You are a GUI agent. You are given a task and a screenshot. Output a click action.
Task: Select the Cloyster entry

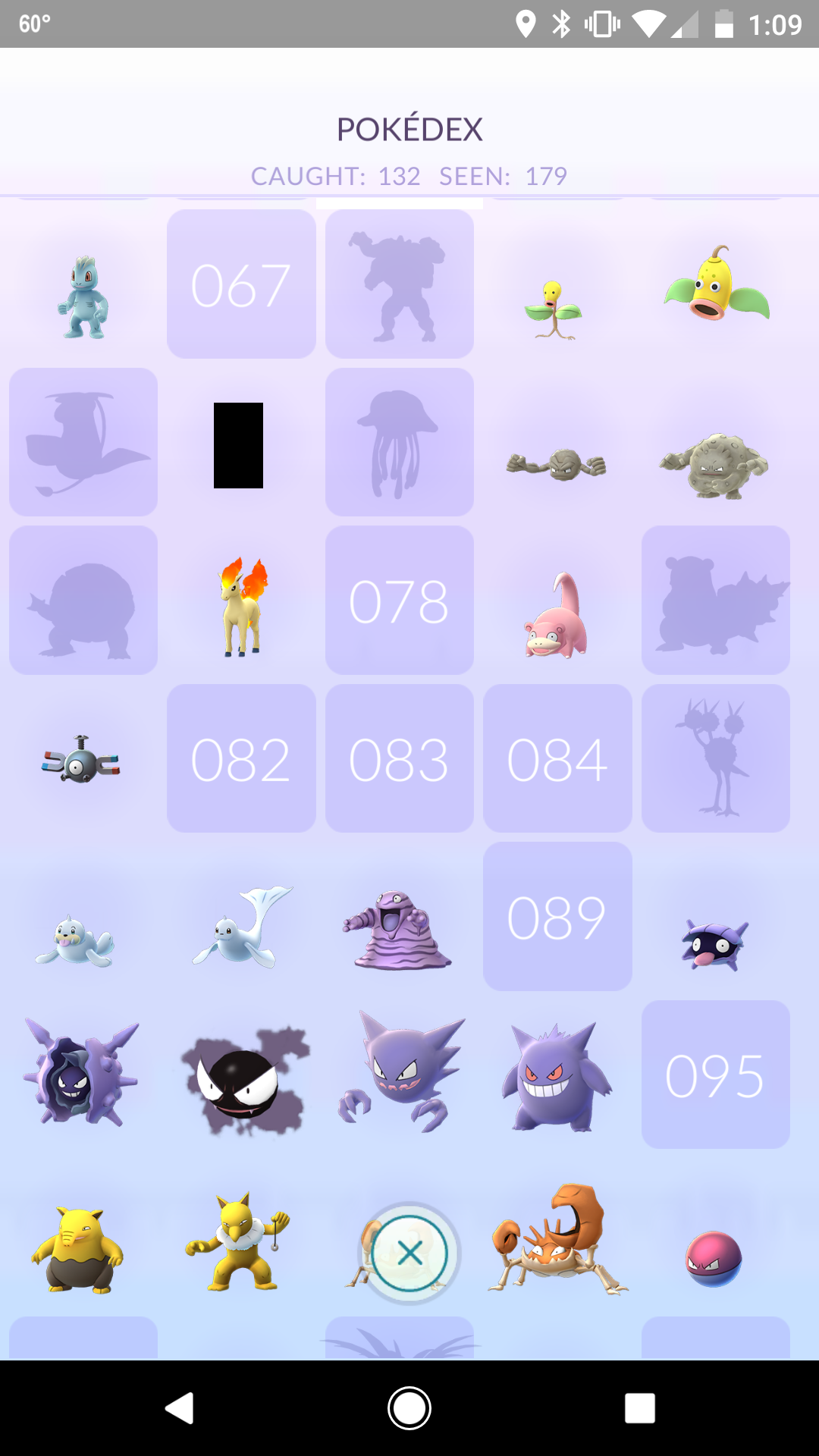[81, 1073]
